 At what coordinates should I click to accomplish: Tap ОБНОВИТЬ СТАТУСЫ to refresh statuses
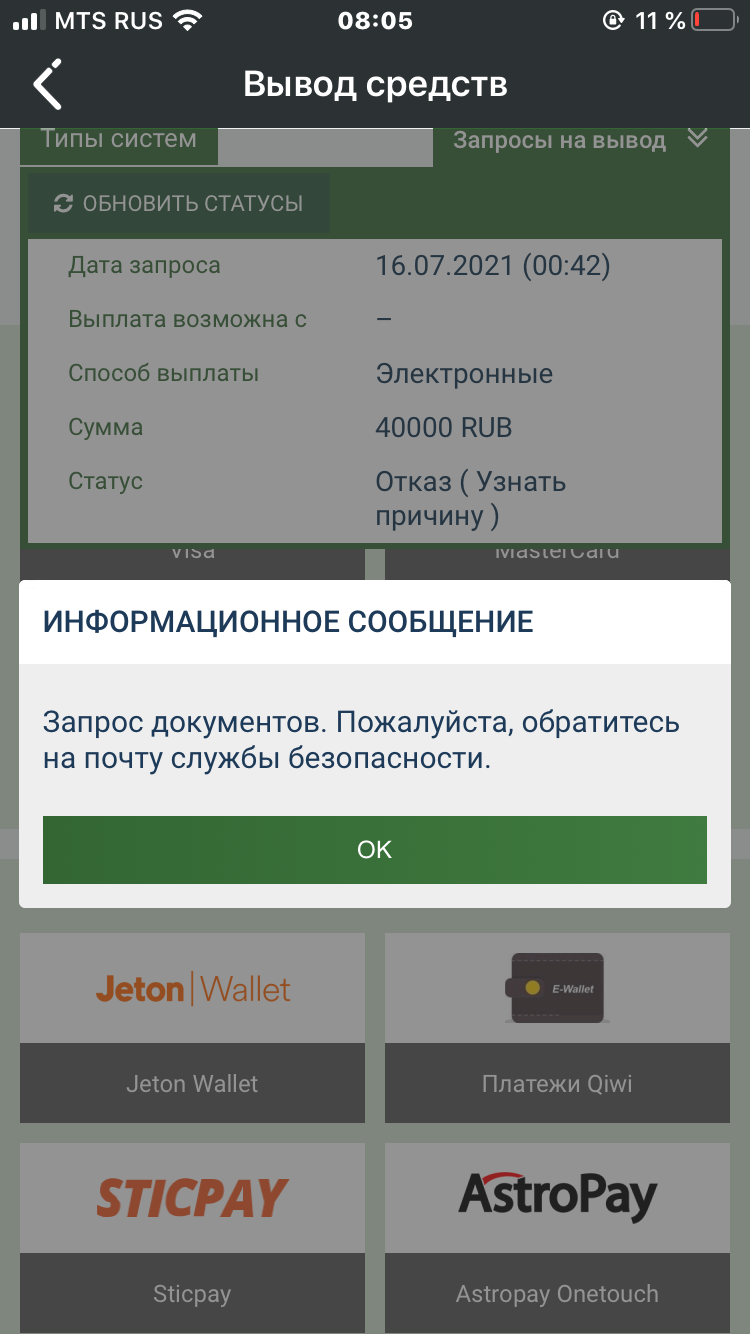179,204
